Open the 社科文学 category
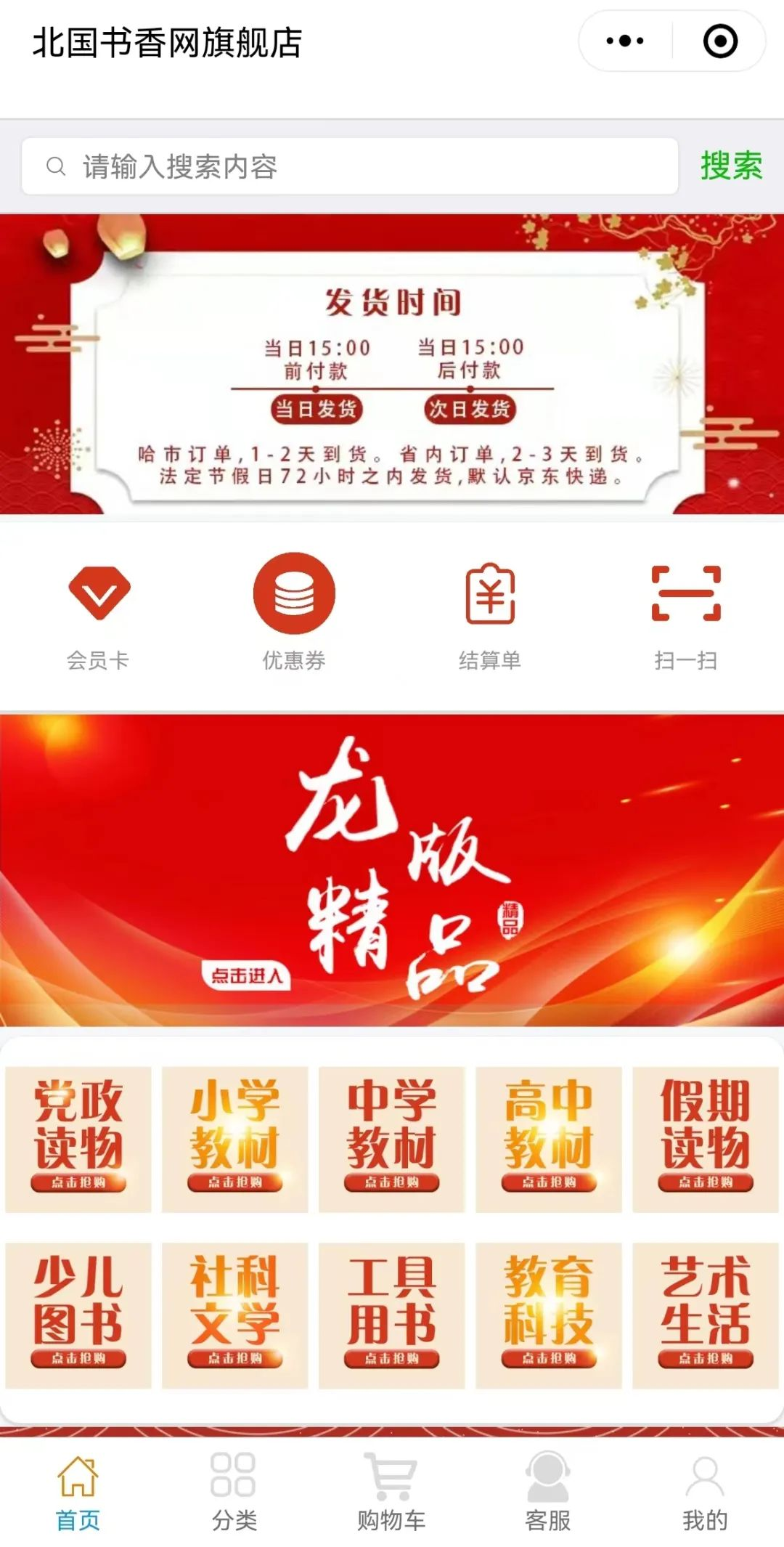Screen dimensions: 784x1547 click(x=234, y=1315)
